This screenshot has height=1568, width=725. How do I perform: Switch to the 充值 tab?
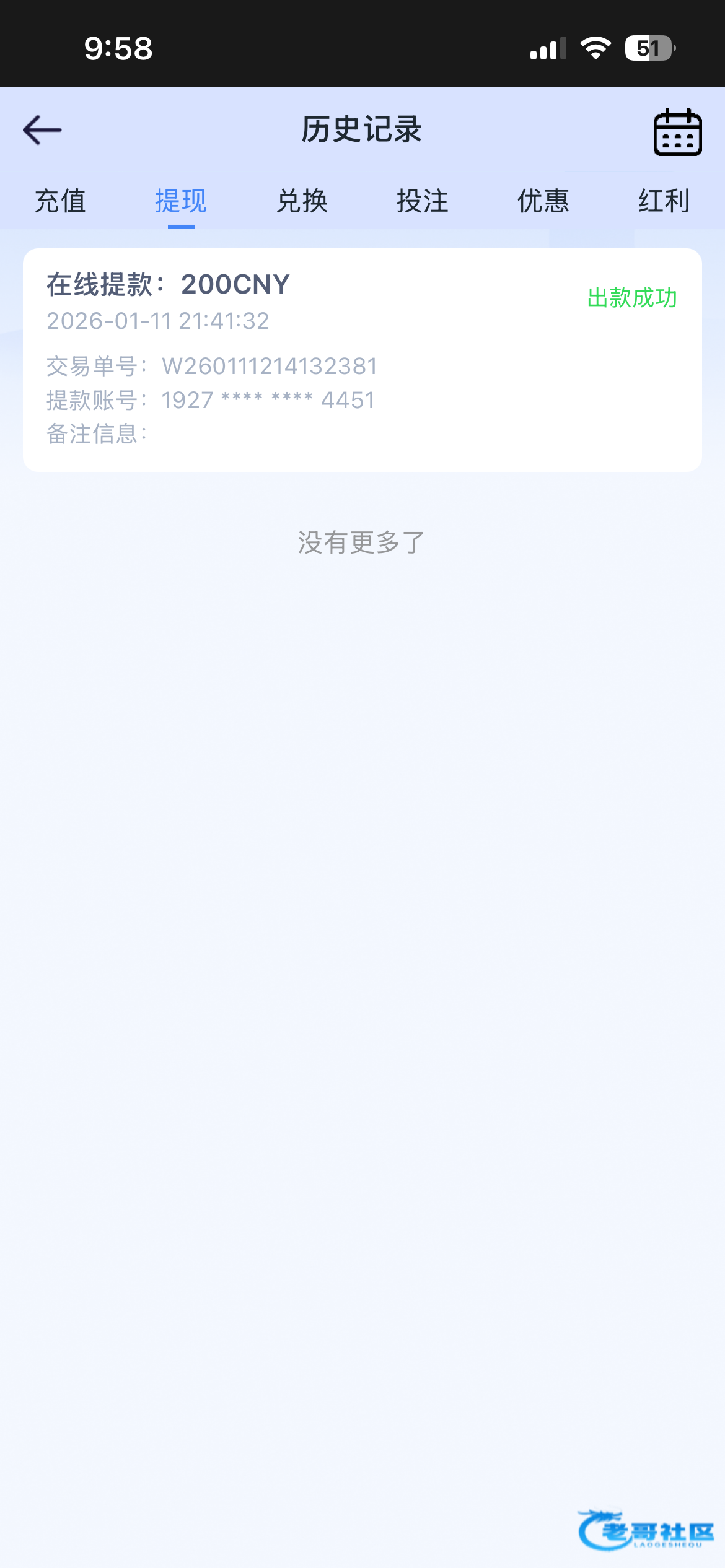point(60,201)
